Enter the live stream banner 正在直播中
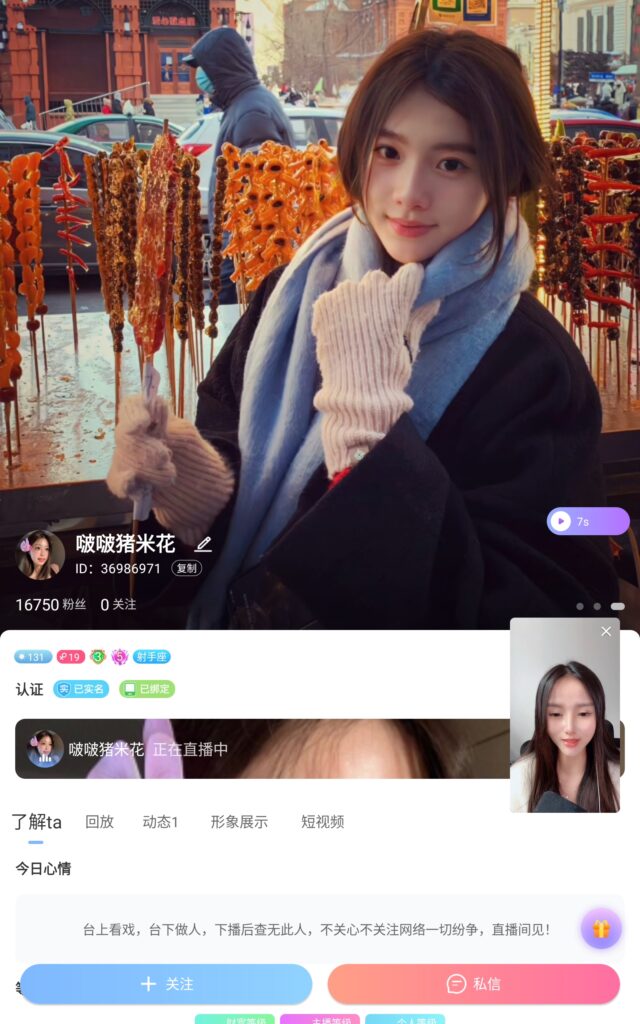 pos(250,748)
